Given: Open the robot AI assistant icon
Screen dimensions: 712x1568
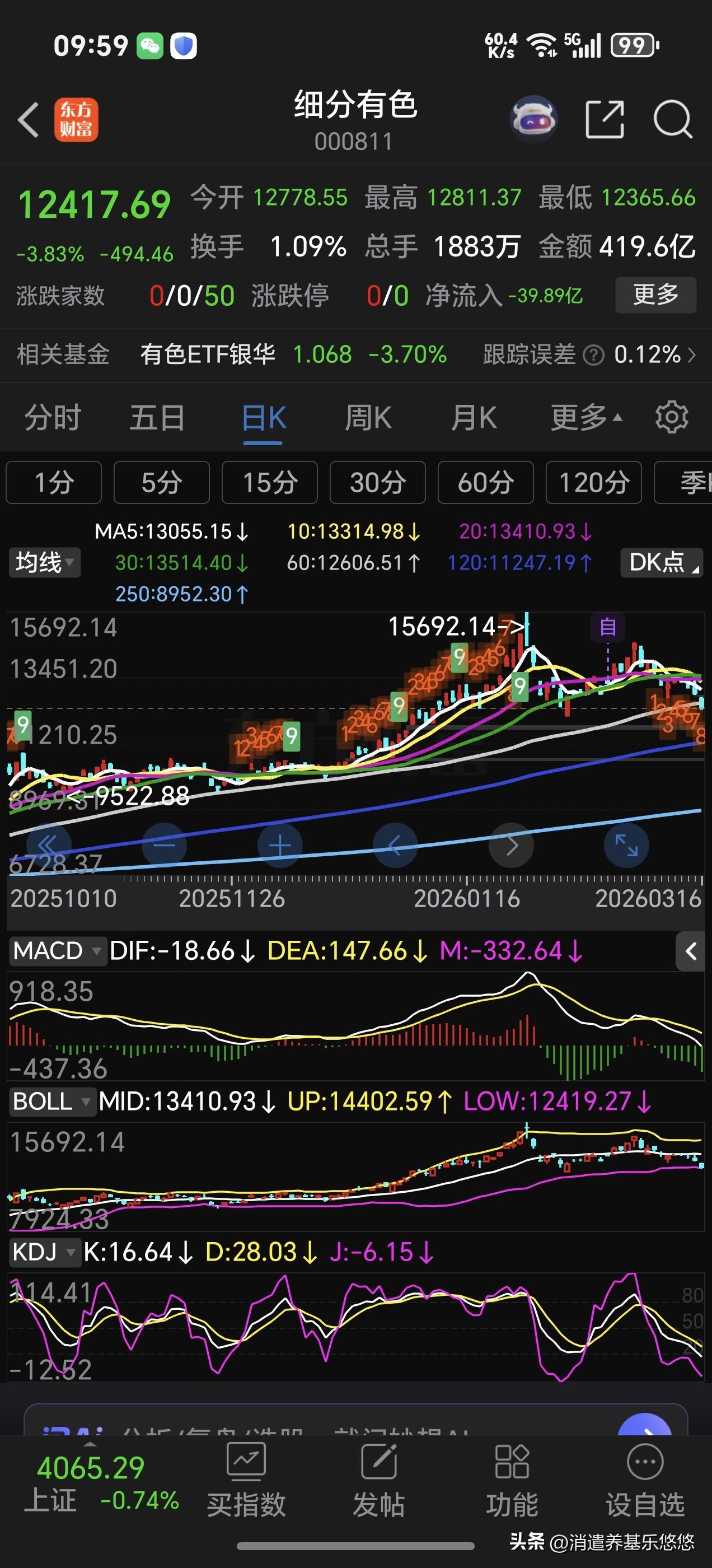Looking at the screenshot, I should (x=533, y=119).
